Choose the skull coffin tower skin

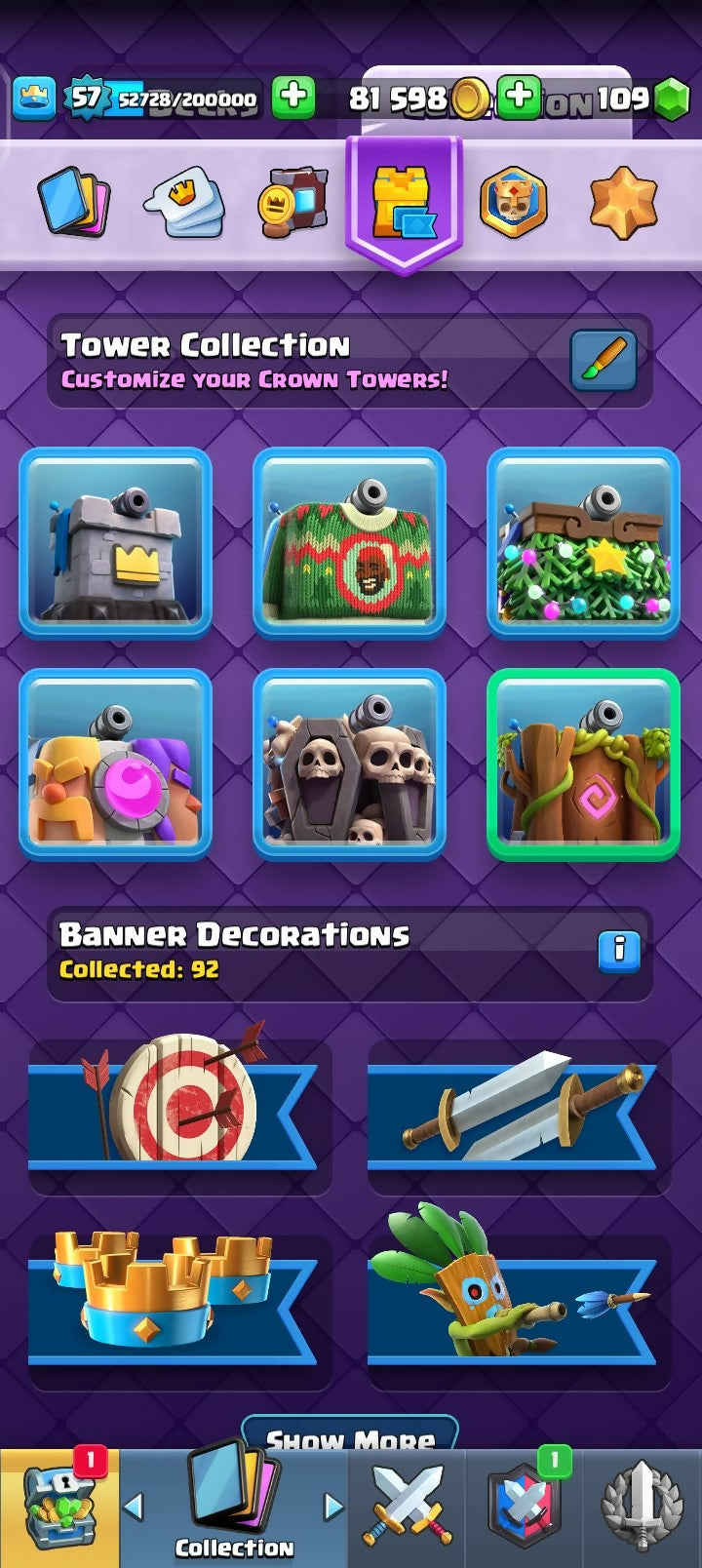coord(350,764)
